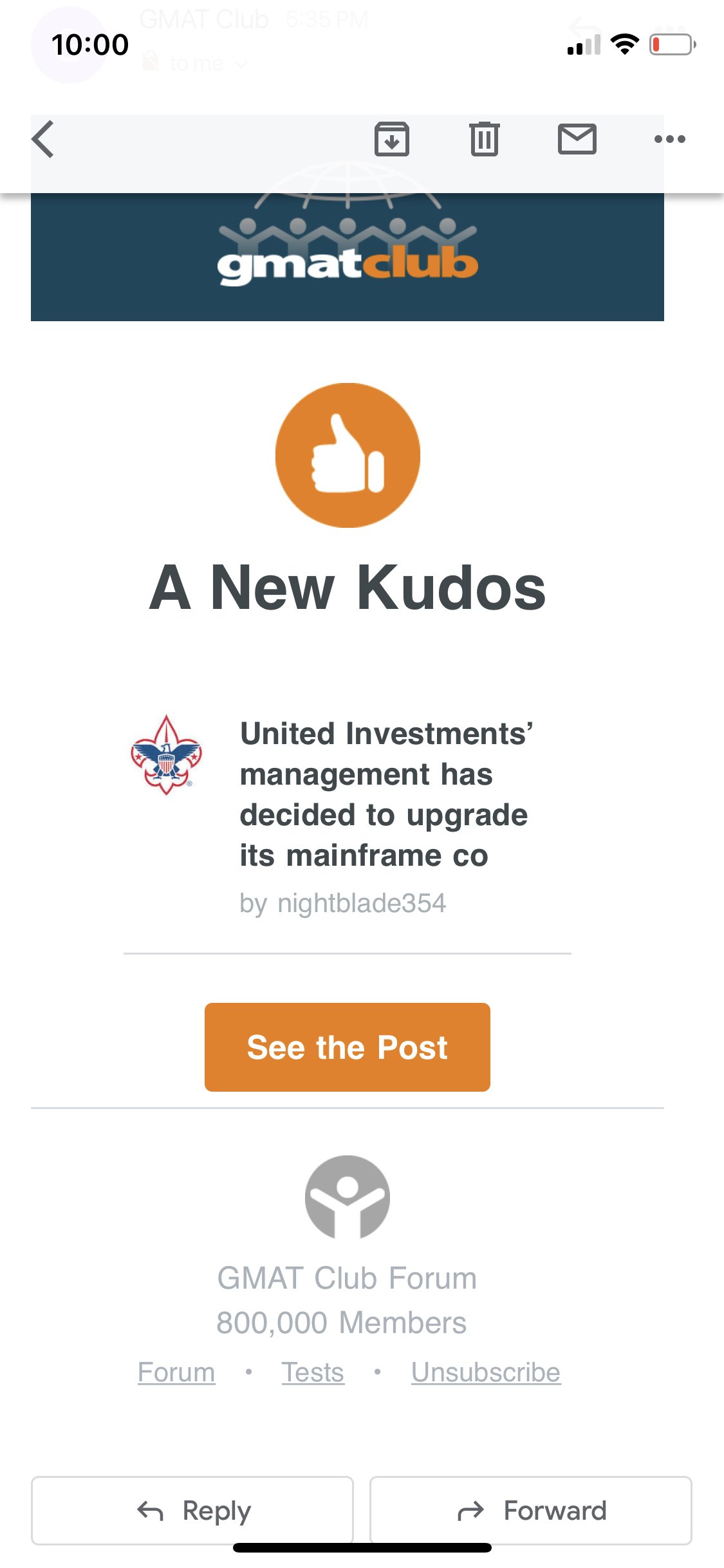Open the three-dot overflow menu
Image resolution: width=724 pixels, height=1568 pixels.
669,139
